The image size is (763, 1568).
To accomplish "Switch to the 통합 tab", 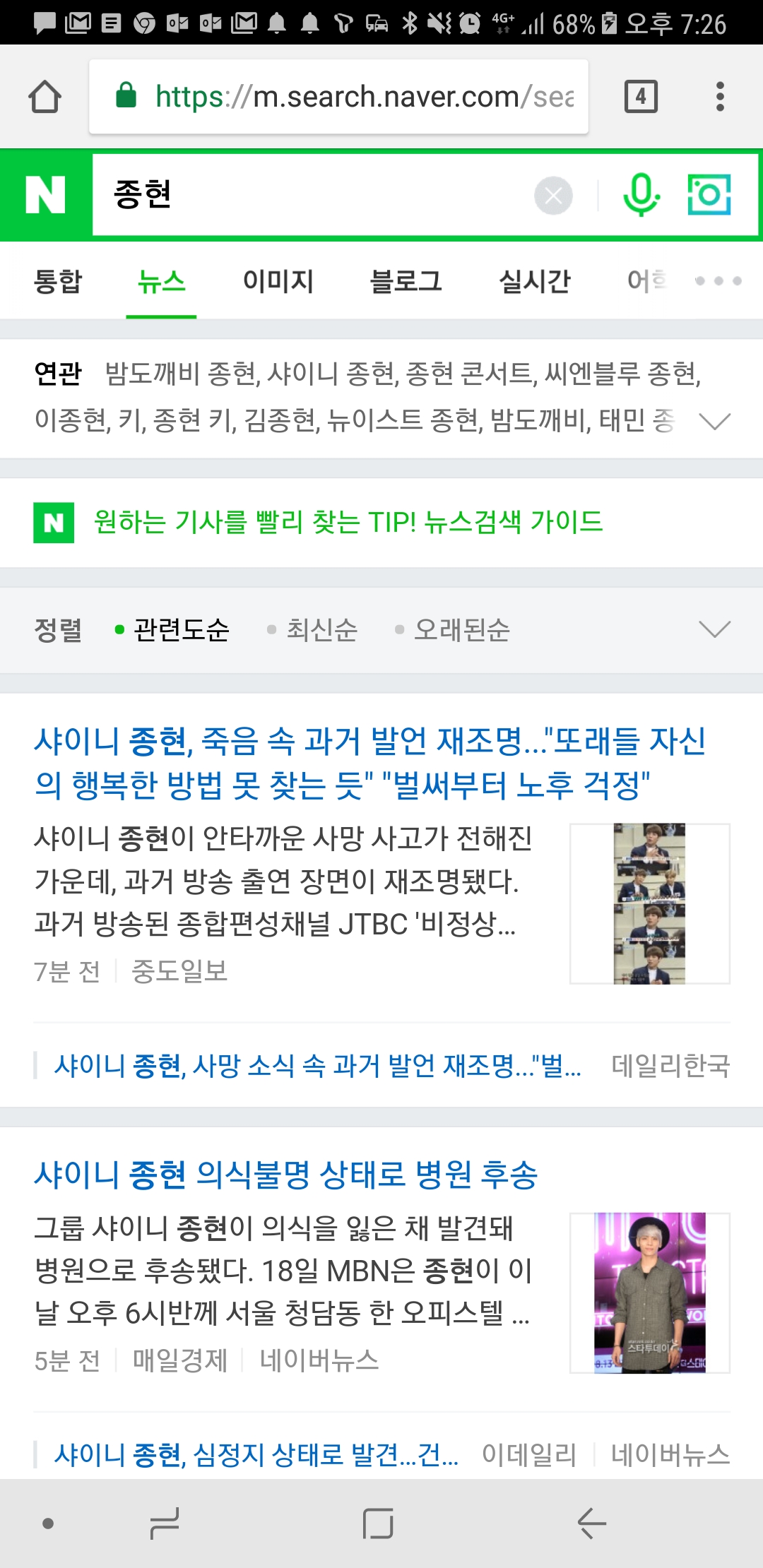I will [58, 282].
